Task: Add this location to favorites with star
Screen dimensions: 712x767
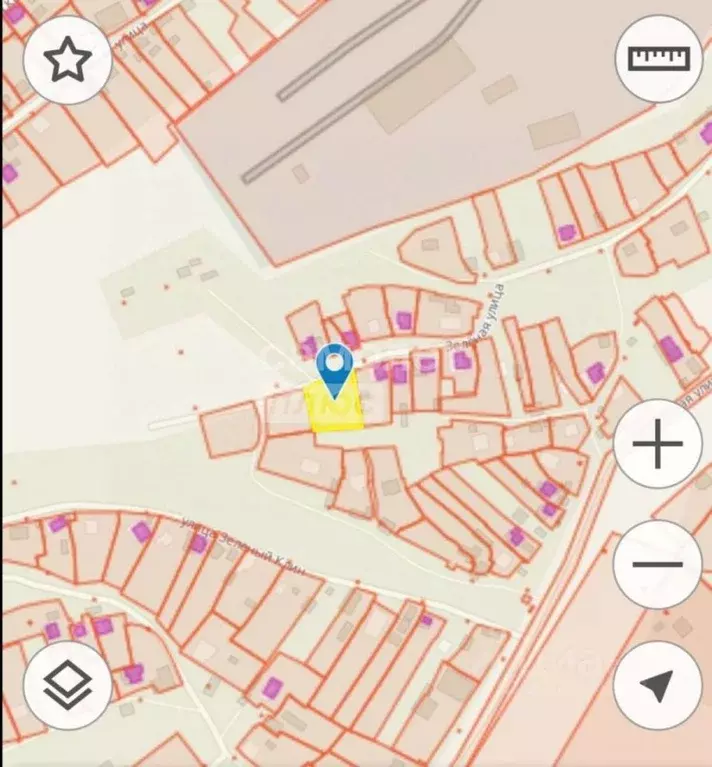Action: click(67, 61)
